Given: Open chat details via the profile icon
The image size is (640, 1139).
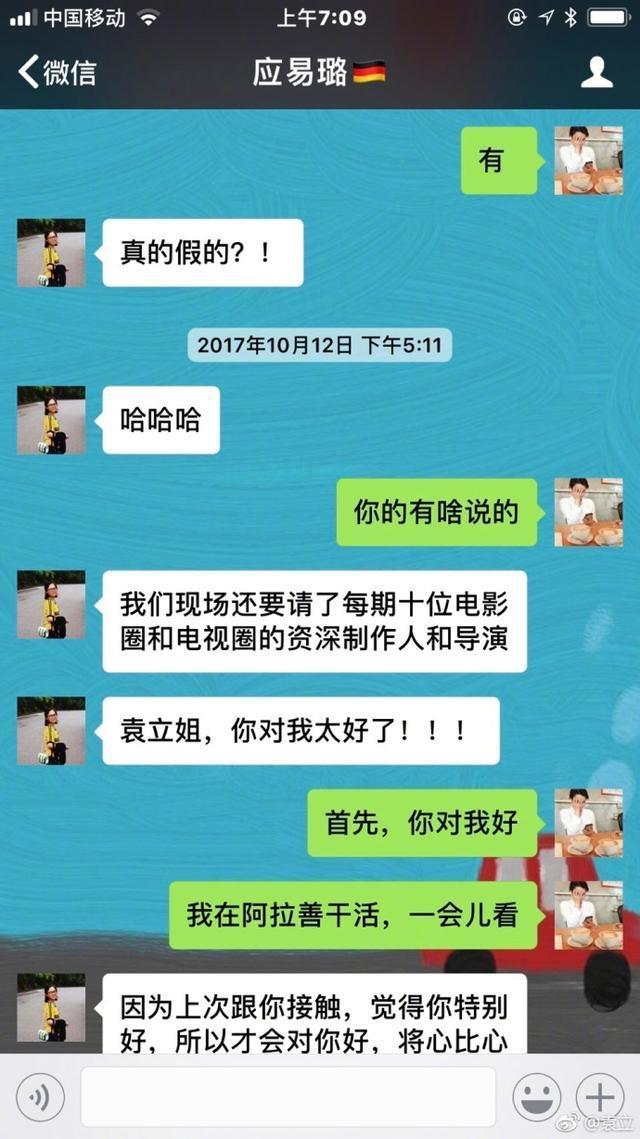Looking at the screenshot, I should [x=597, y=73].
